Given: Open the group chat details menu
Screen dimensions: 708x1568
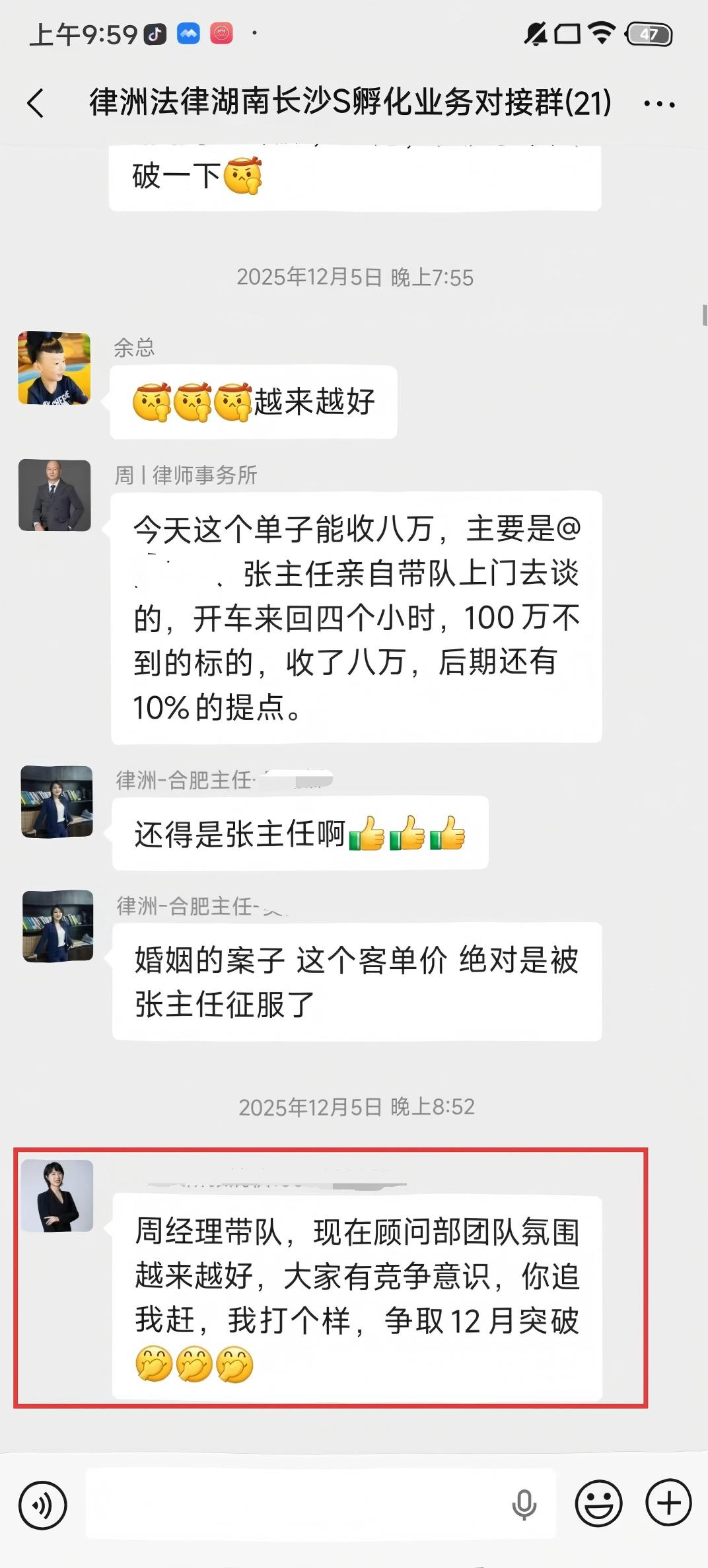Looking at the screenshot, I should 658,104.
